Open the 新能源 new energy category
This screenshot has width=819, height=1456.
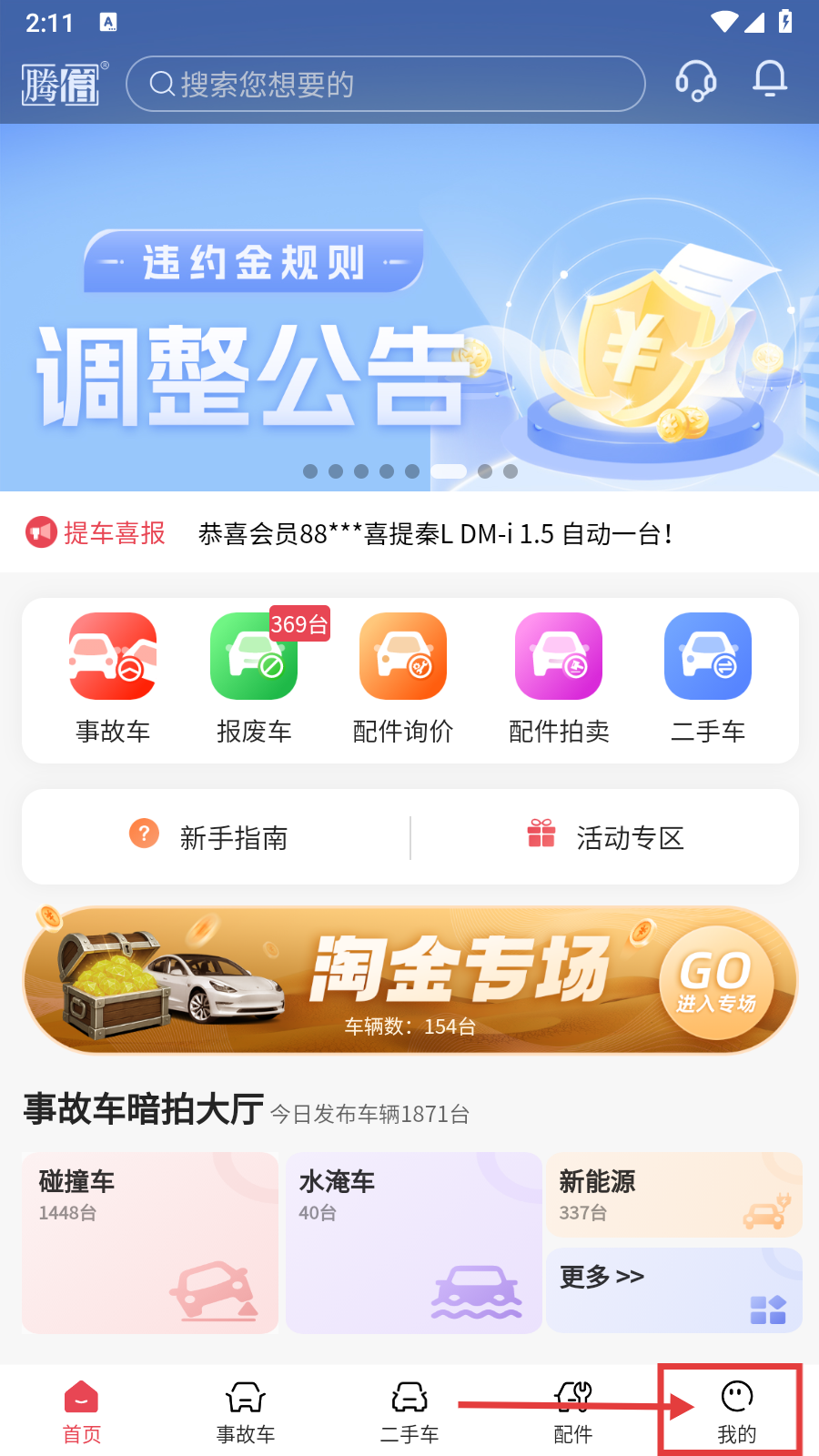point(673,1194)
